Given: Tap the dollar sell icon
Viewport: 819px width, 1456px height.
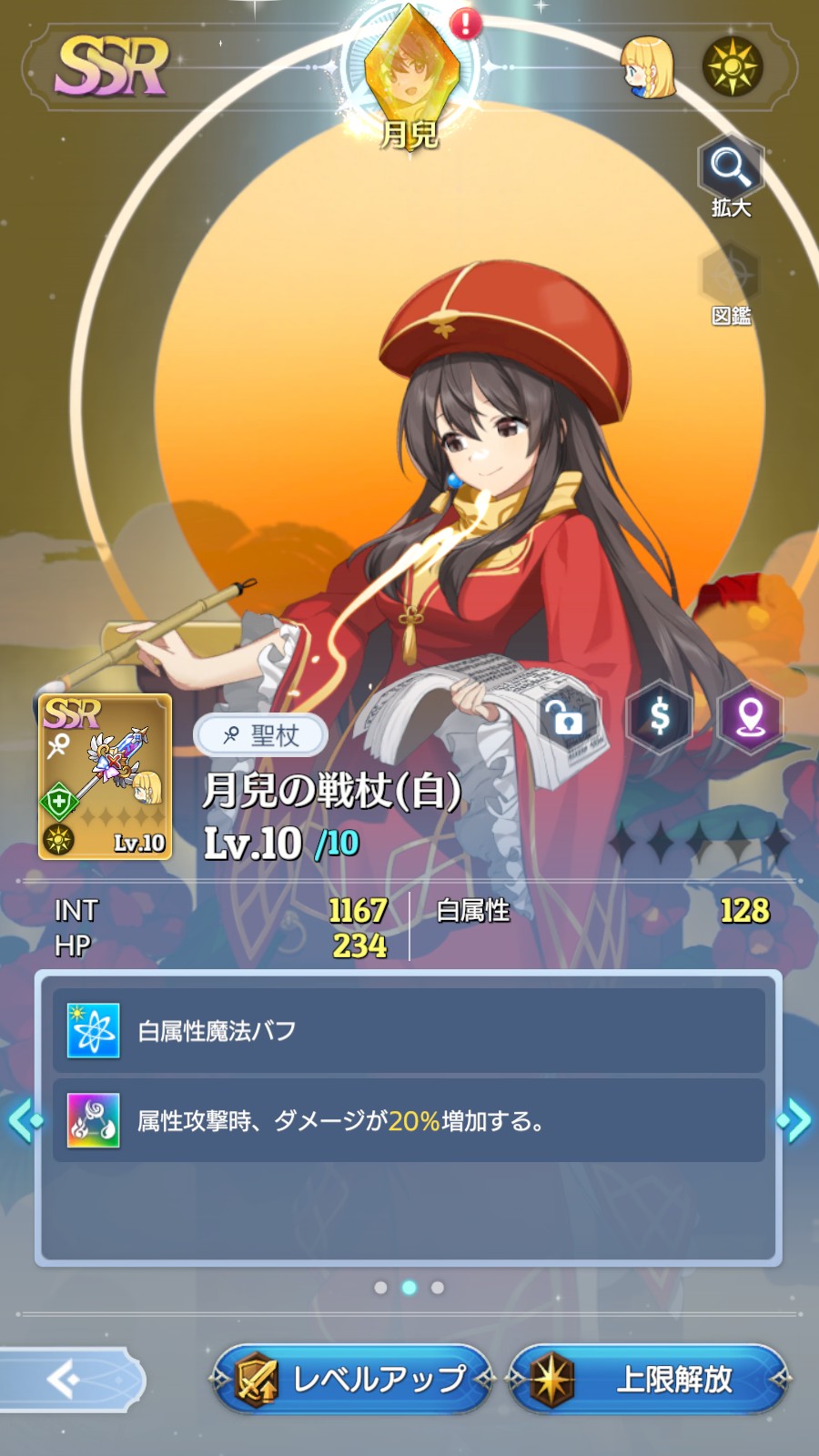Looking at the screenshot, I should [x=660, y=717].
